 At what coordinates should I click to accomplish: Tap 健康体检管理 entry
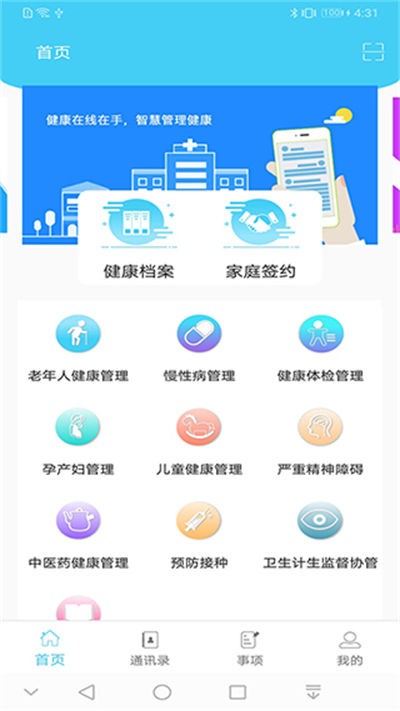320,349
